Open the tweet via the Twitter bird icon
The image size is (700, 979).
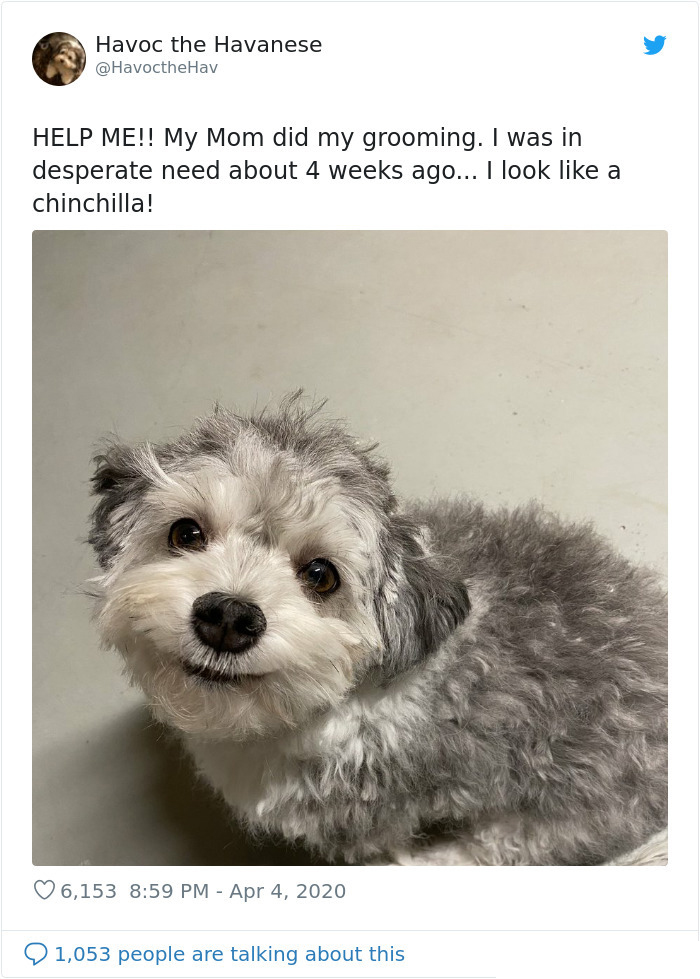click(x=654, y=45)
